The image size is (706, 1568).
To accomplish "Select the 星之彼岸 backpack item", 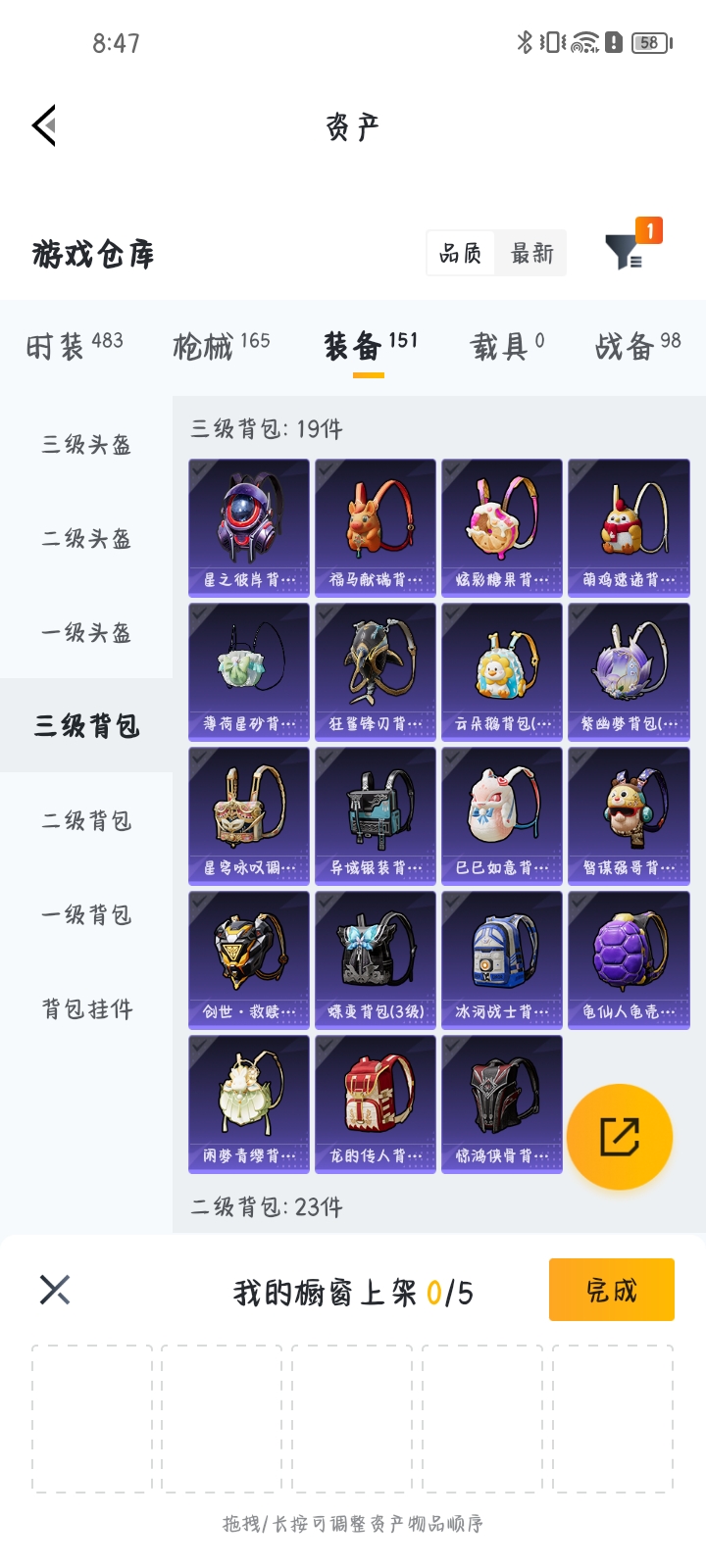I will [x=249, y=527].
